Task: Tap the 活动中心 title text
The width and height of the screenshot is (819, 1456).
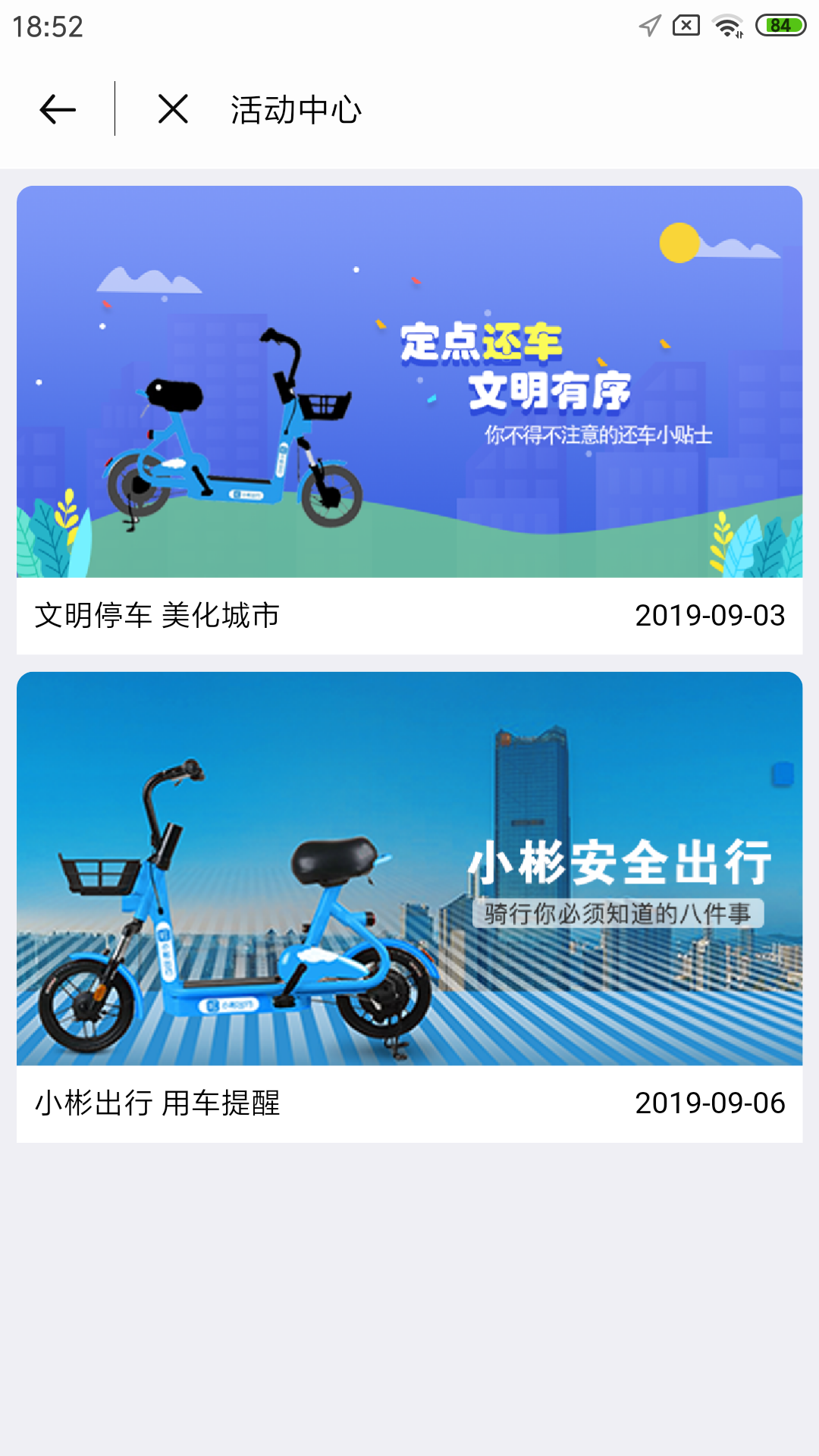Action: 295,108
